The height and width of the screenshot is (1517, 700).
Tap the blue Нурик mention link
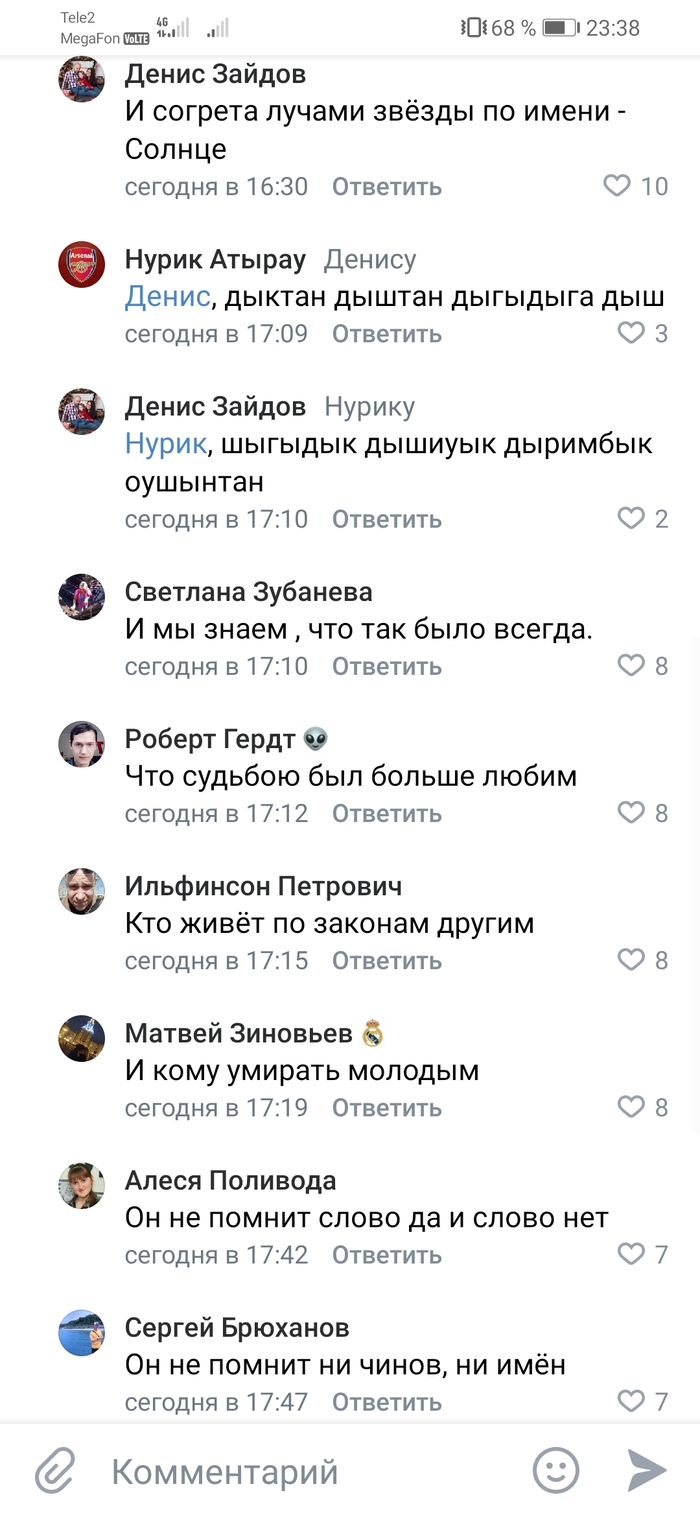[x=165, y=443]
